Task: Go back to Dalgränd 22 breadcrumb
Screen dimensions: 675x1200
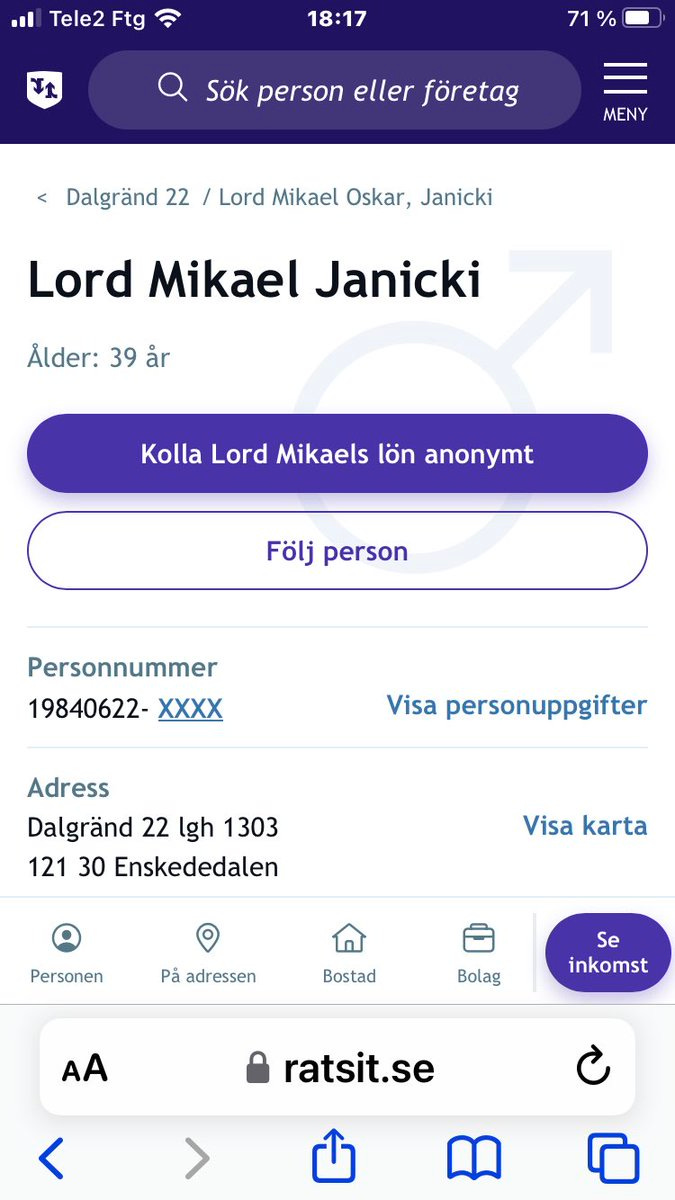Action: point(127,197)
